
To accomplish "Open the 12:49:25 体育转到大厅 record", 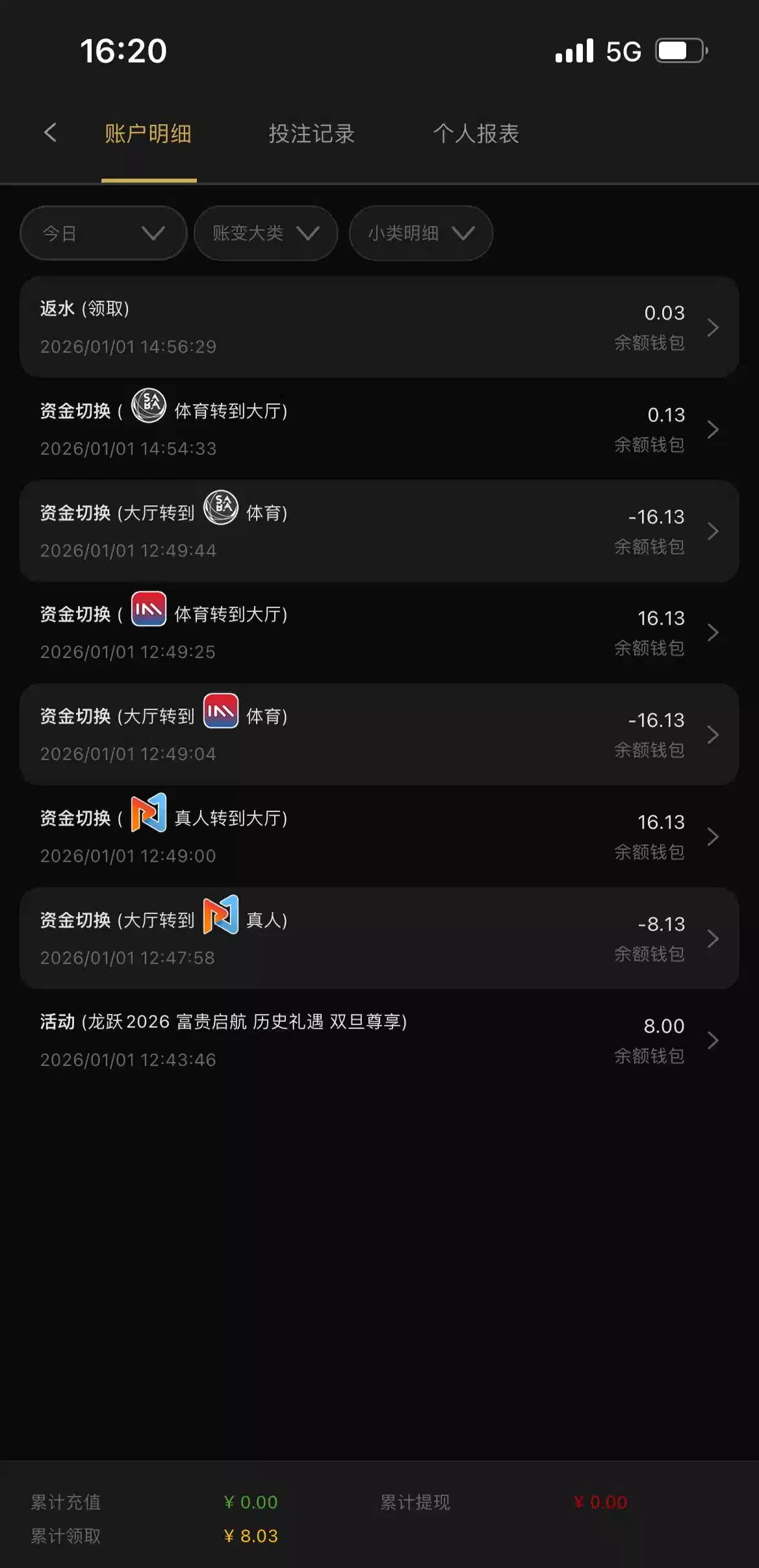I will coord(379,632).
